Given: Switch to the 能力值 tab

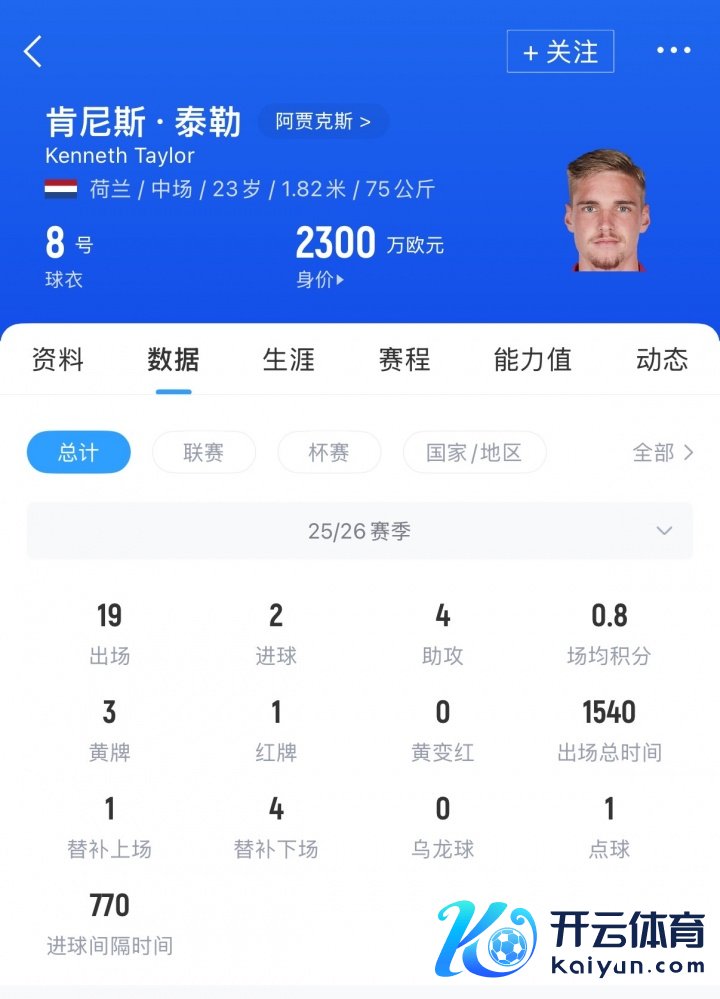Looking at the screenshot, I should tap(533, 360).
